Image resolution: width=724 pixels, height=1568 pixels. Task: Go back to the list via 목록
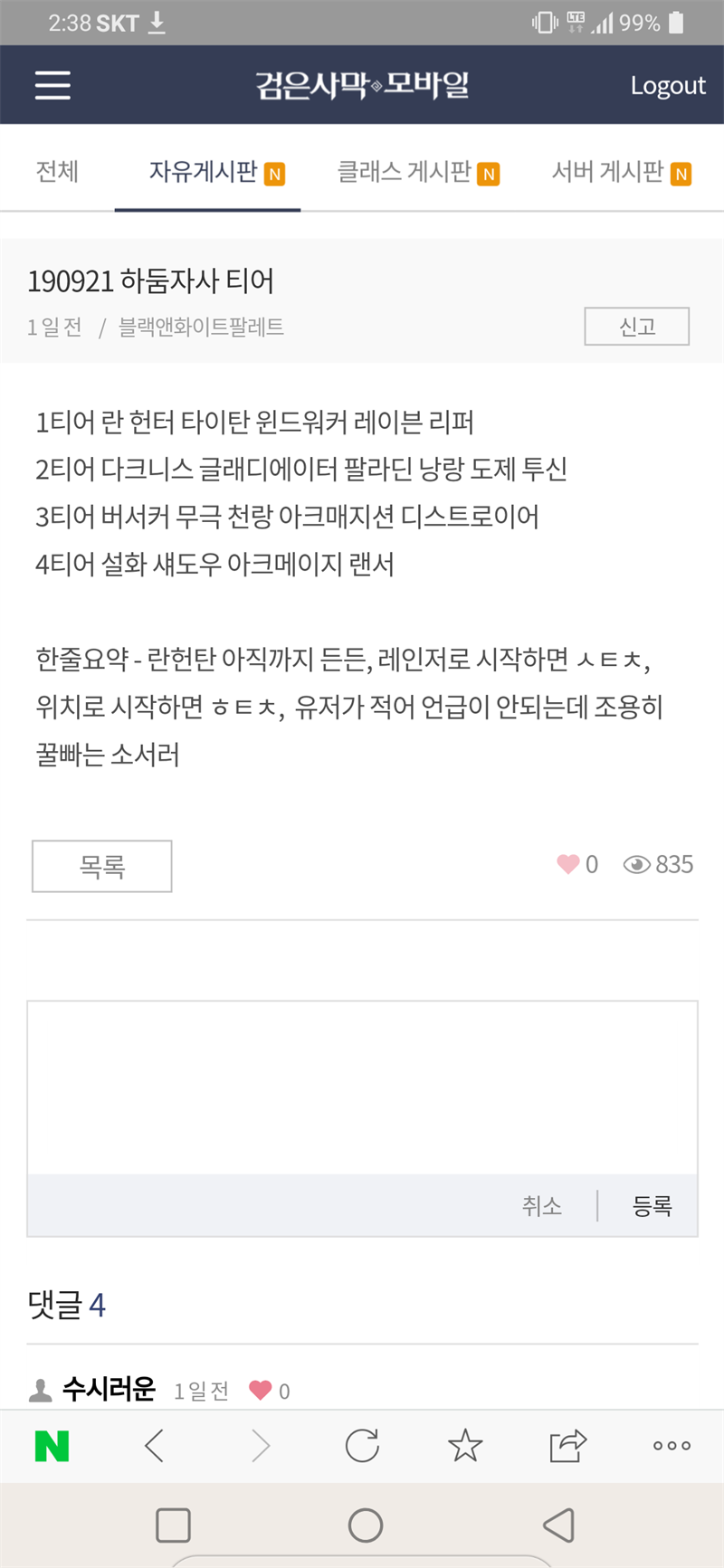click(102, 866)
